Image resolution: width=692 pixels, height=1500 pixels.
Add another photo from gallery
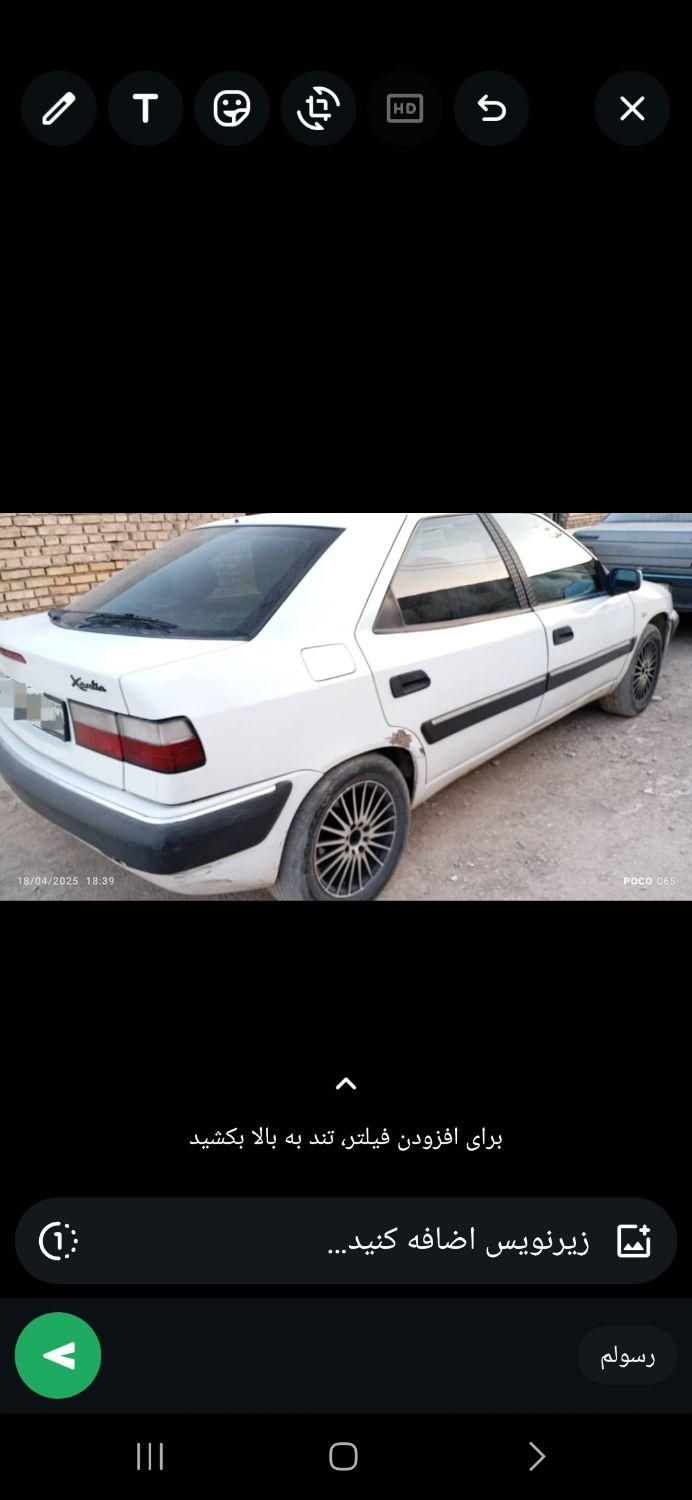click(x=633, y=1241)
